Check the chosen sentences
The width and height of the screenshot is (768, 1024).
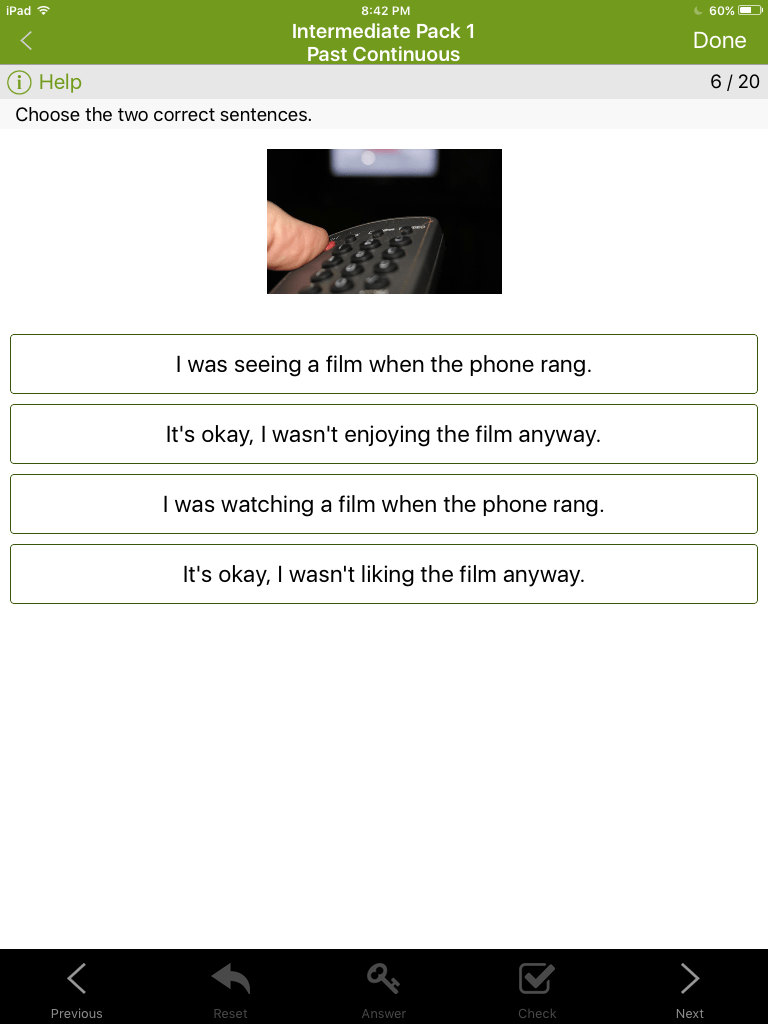[x=537, y=988]
